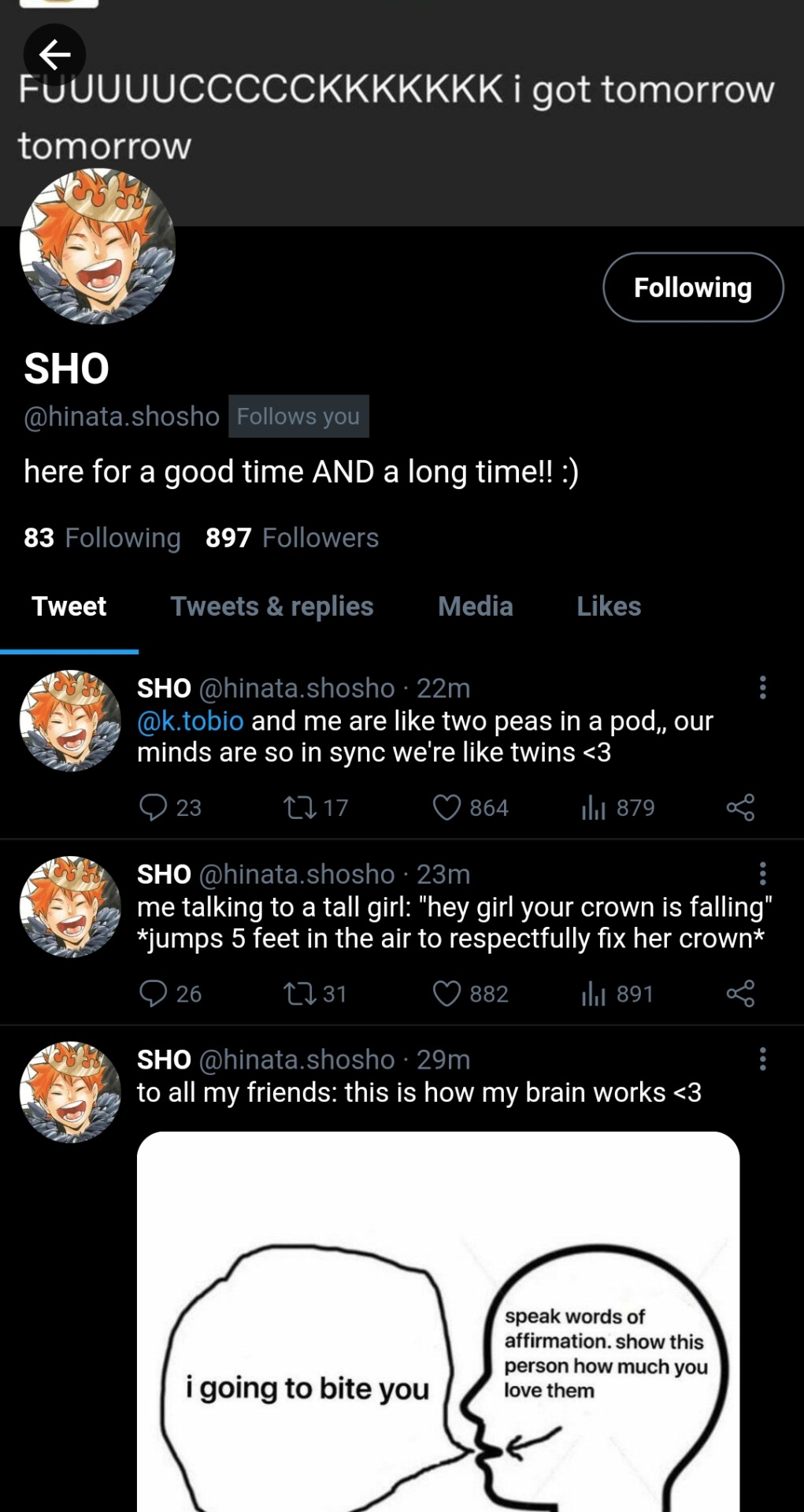Reply to the two peas in a pod tweet
This screenshot has height=1512, width=804.
153,807
